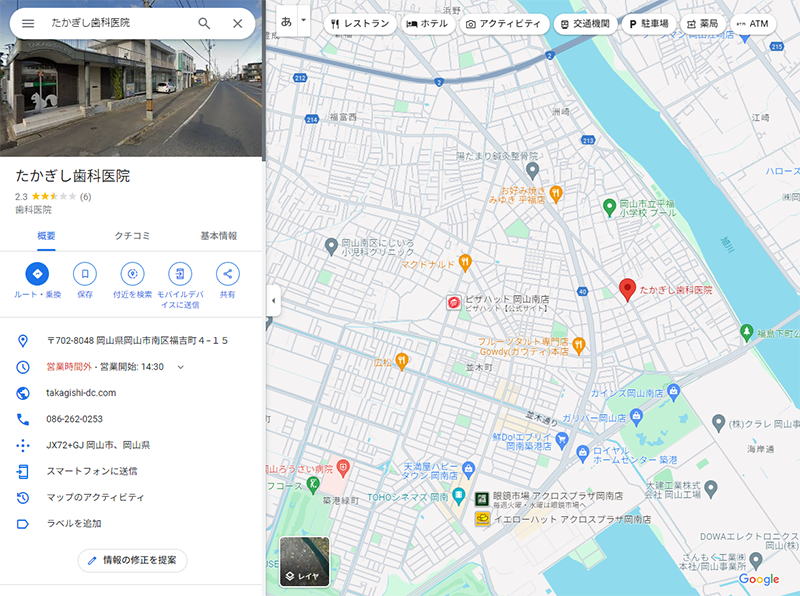This screenshot has height=596, width=800.
Task: Switch to the 基本情報 tab
Action: (x=219, y=236)
